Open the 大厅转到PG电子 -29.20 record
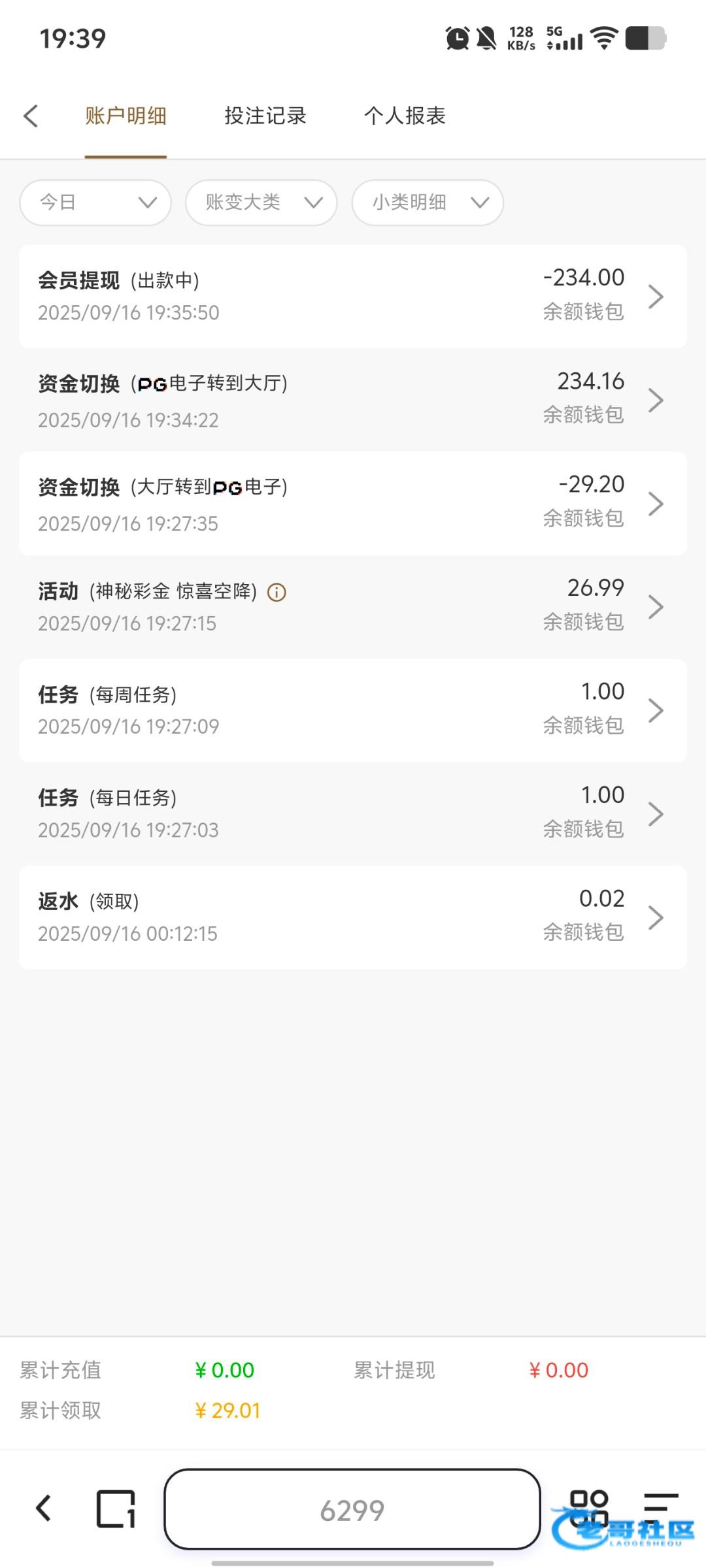Screen dimensions: 706x1568 pyautogui.click(x=353, y=504)
